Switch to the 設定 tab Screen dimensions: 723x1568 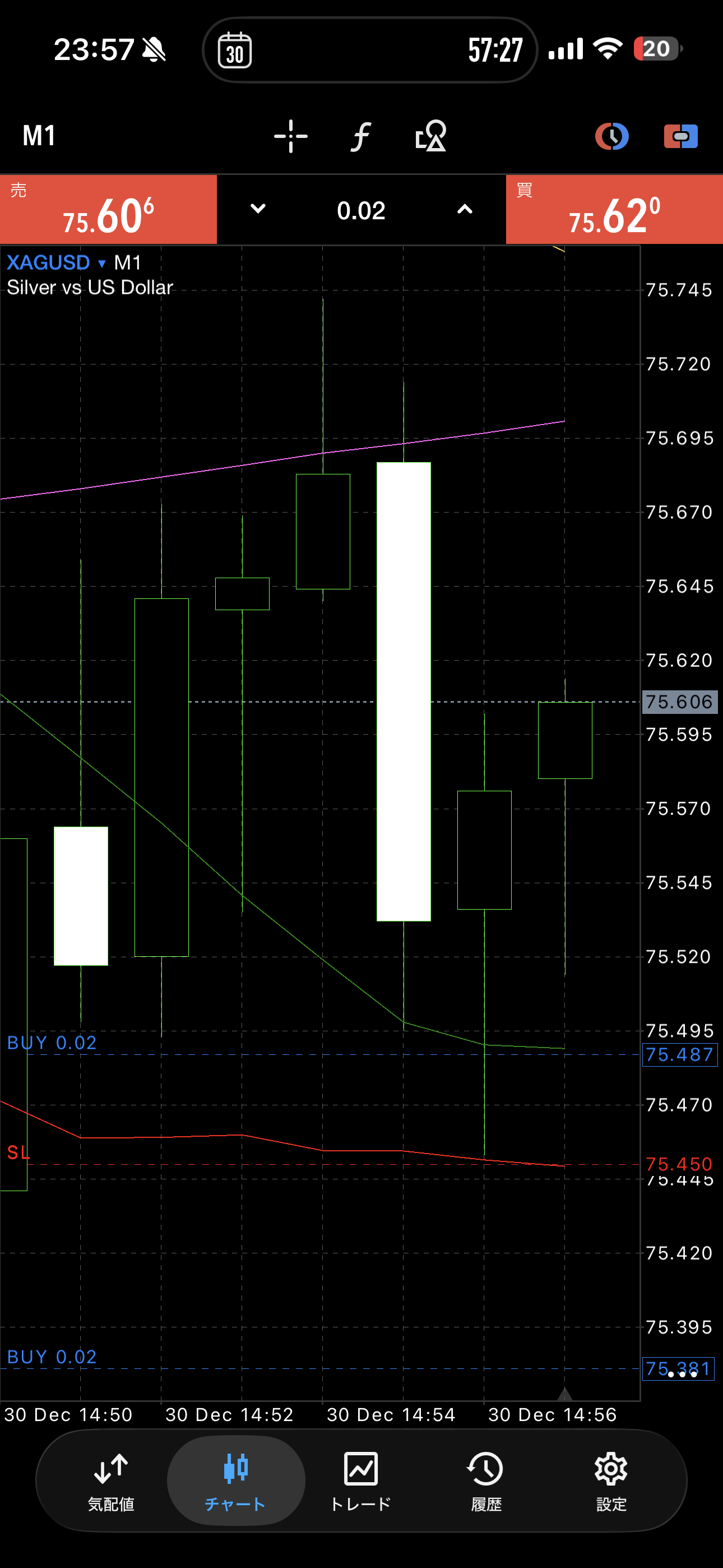(x=611, y=1480)
